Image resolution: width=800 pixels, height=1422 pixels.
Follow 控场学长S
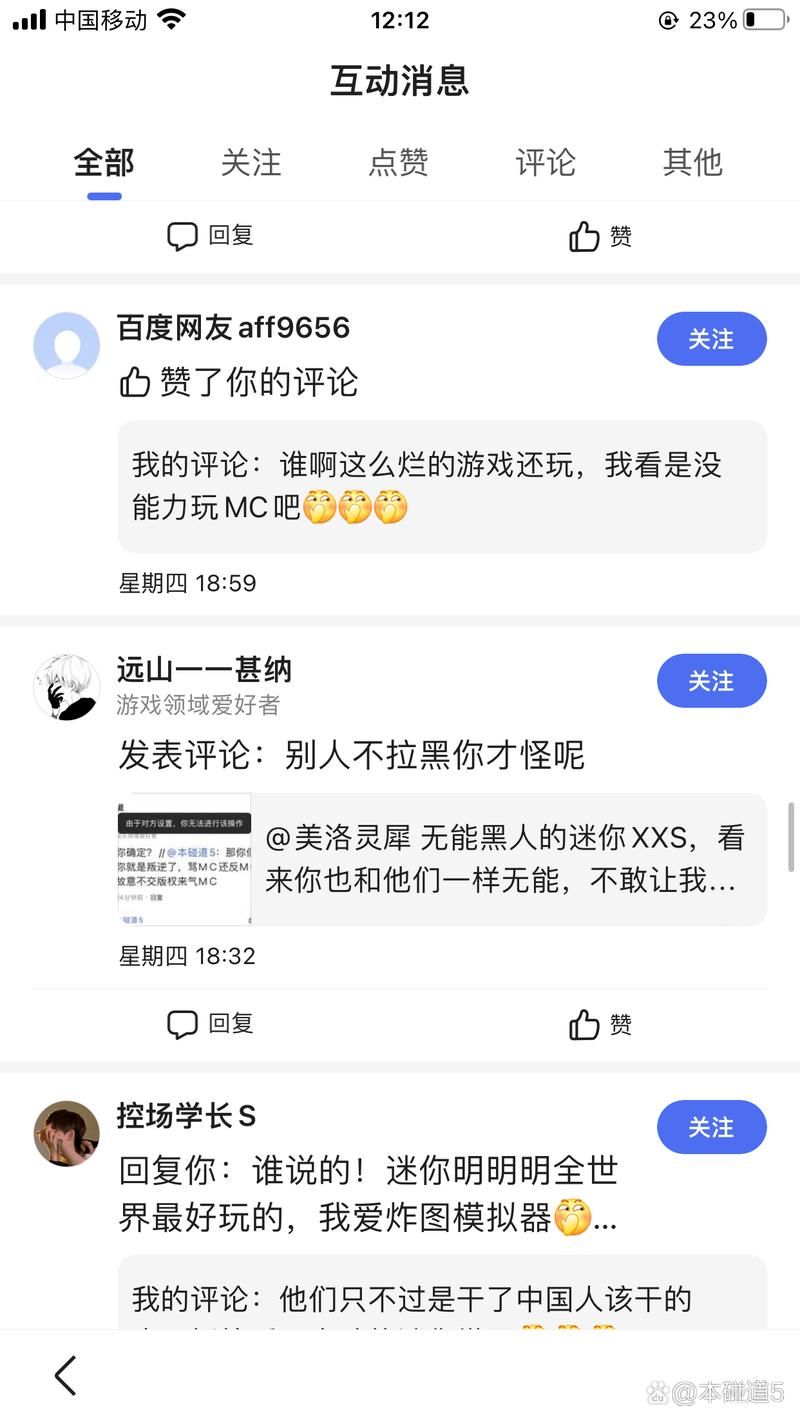coord(711,1128)
